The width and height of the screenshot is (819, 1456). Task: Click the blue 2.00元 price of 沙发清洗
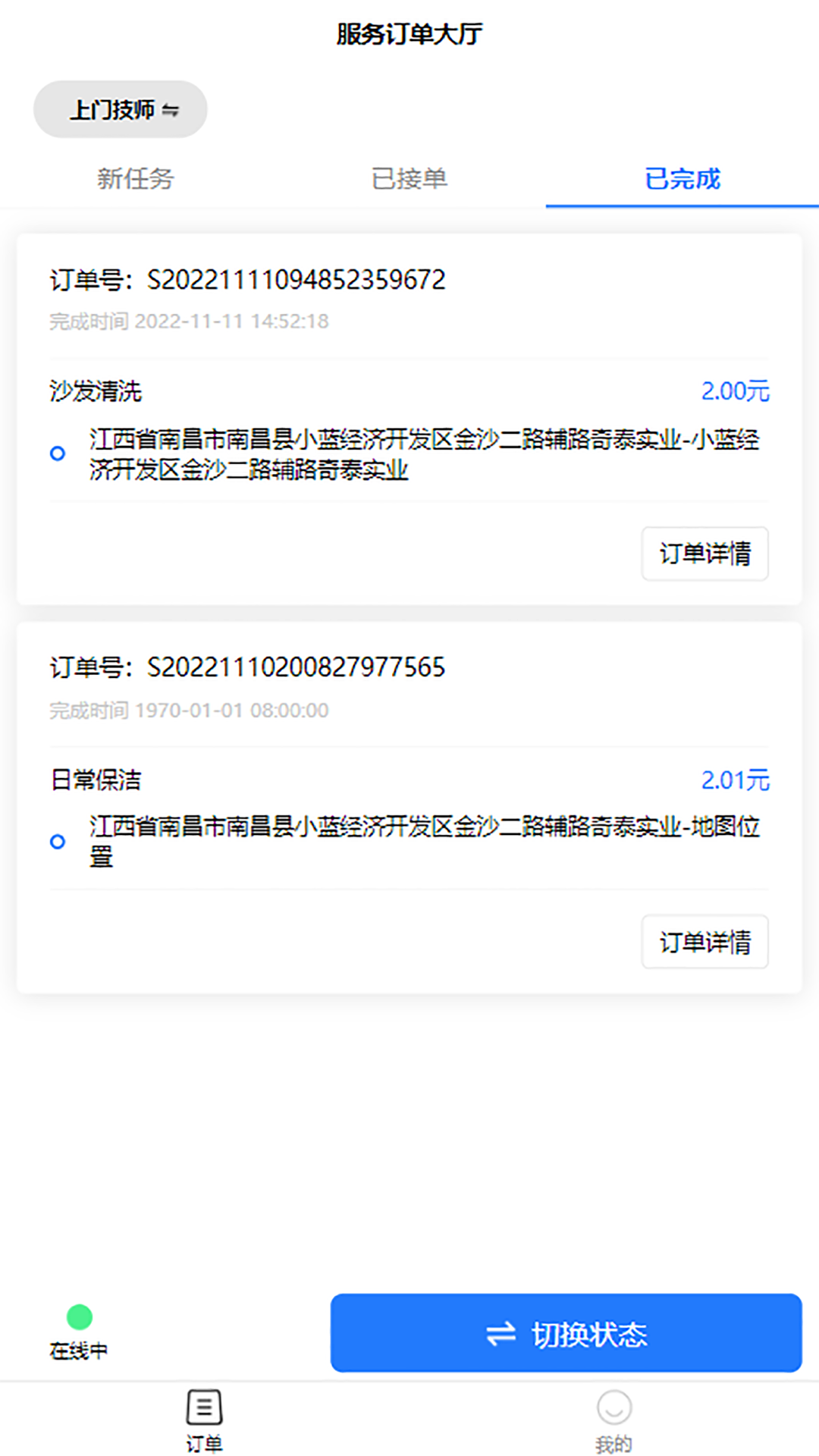[x=735, y=392]
